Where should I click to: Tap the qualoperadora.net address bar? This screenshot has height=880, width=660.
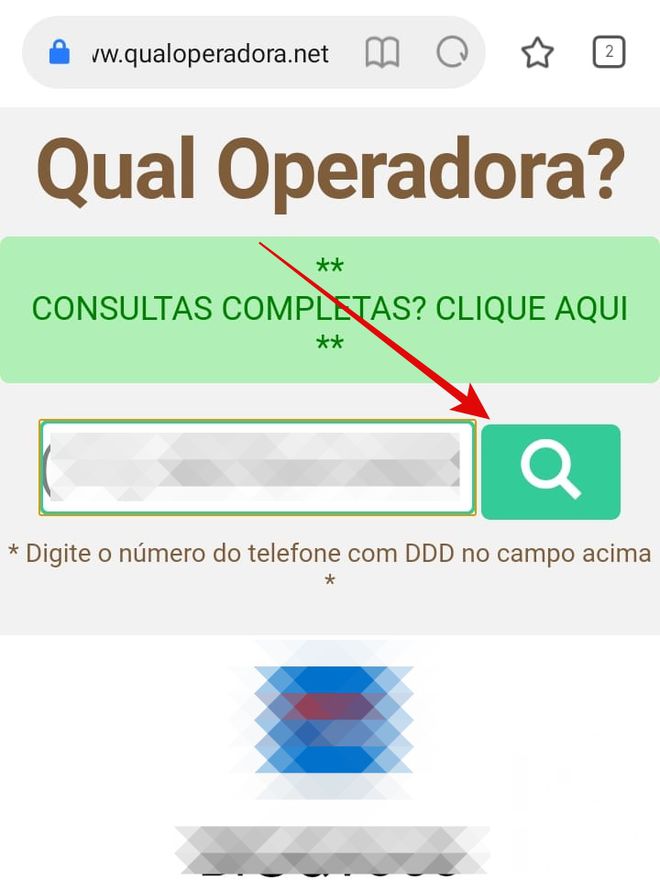coord(210,54)
